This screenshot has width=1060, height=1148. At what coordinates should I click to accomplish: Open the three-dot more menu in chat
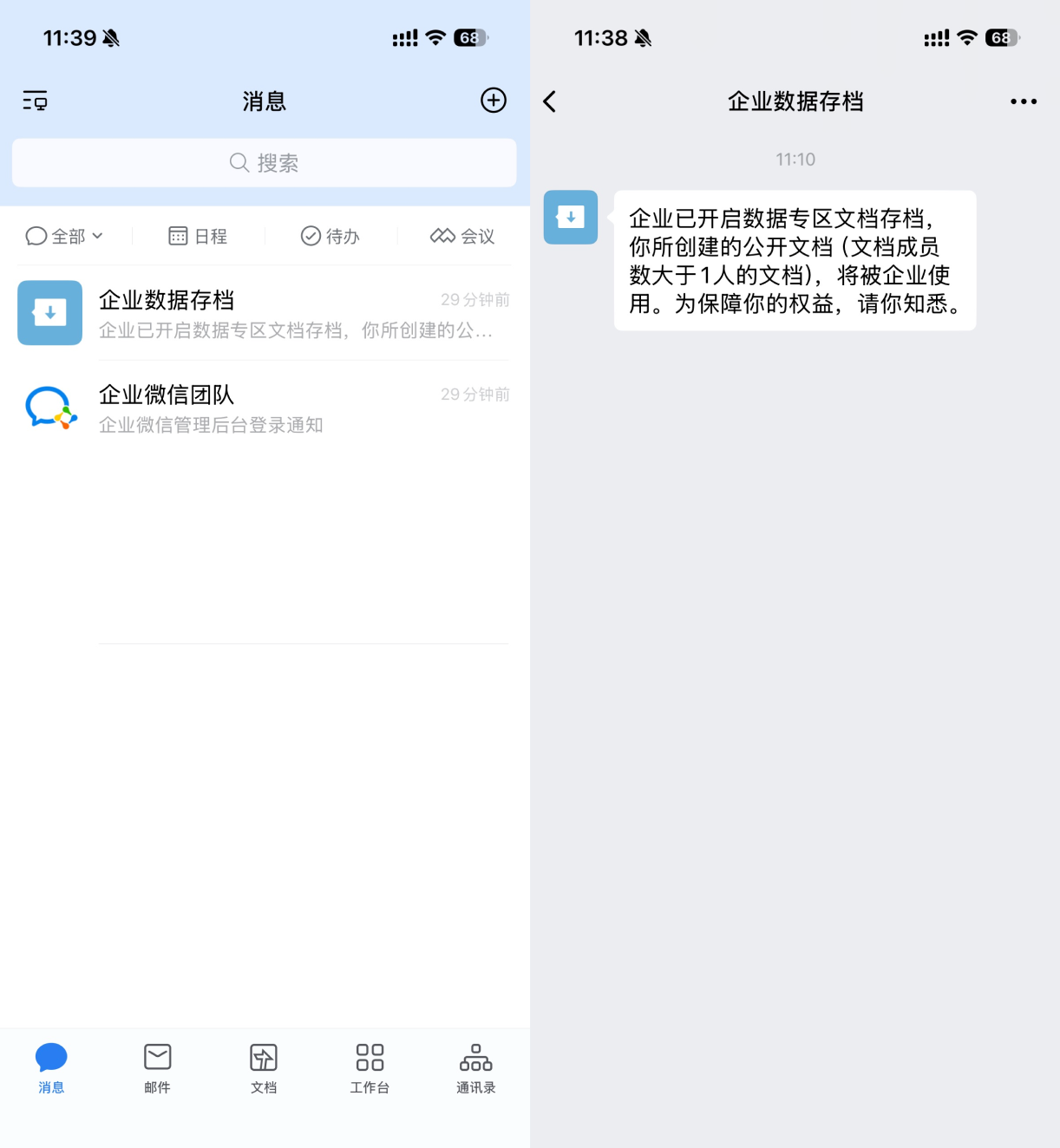[x=1024, y=101]
